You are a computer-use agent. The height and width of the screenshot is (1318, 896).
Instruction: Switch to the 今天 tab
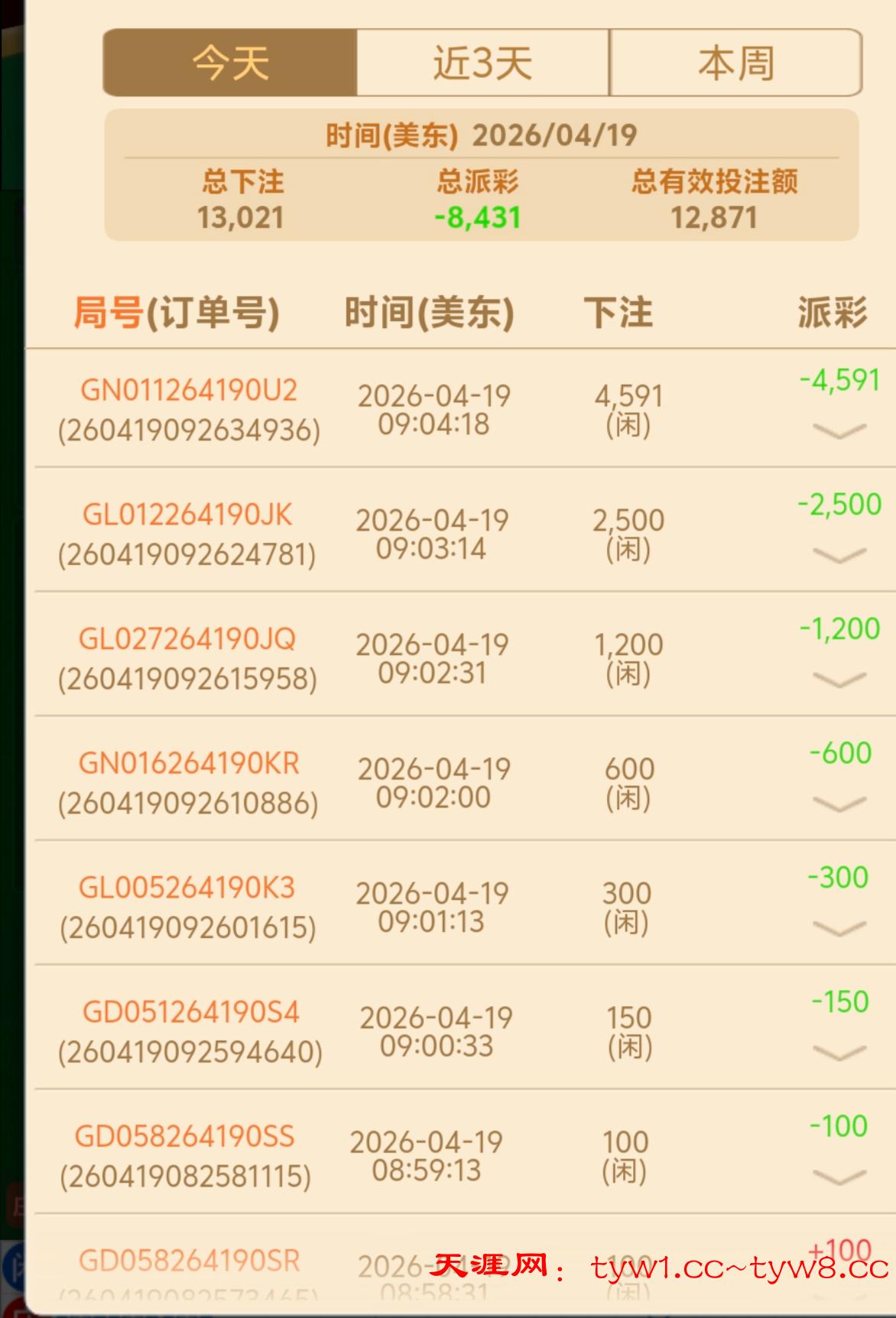pyautogui.click(x=230, y=63)
